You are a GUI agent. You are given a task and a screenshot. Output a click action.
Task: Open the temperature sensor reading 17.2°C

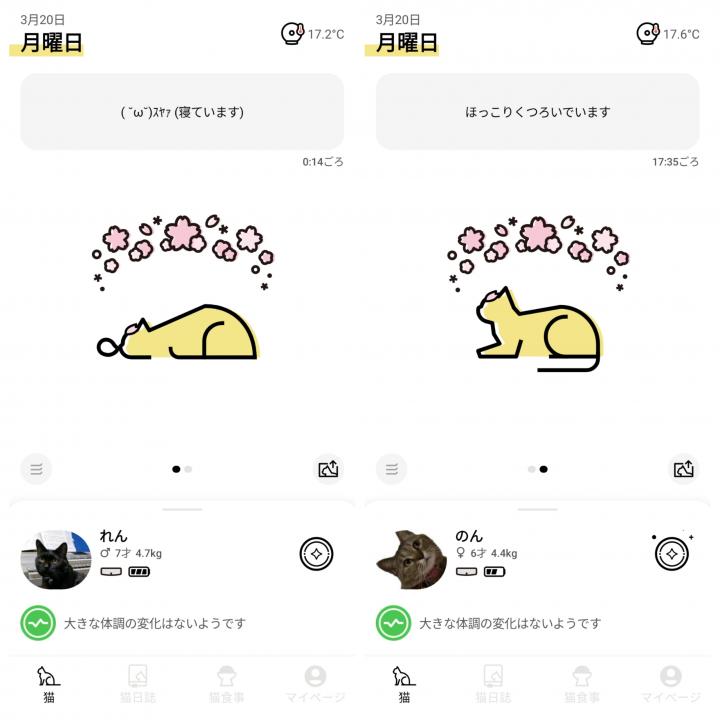[x=312, y=34]
